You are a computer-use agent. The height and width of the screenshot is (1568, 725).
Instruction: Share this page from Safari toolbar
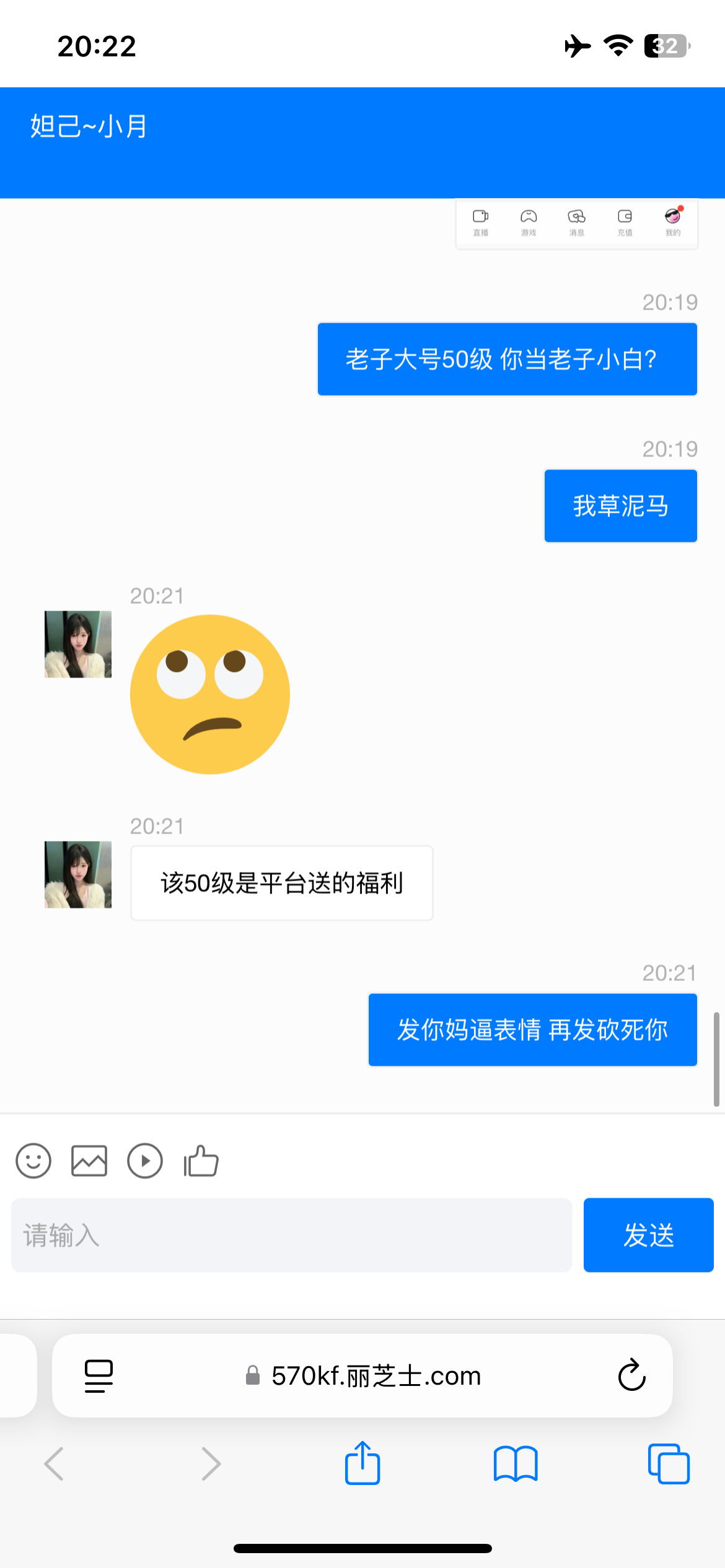362,1463
